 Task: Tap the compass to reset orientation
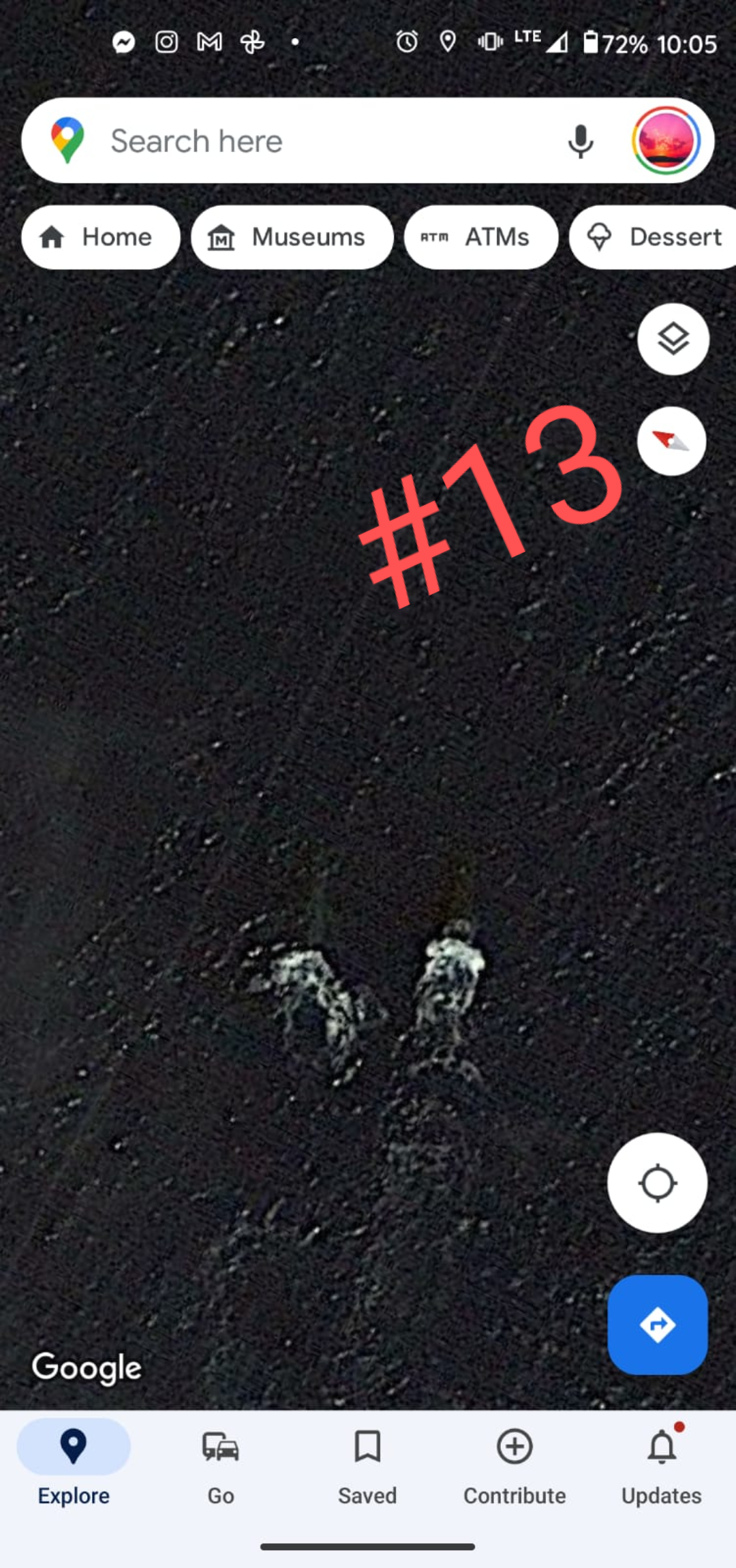pos(671,441)
